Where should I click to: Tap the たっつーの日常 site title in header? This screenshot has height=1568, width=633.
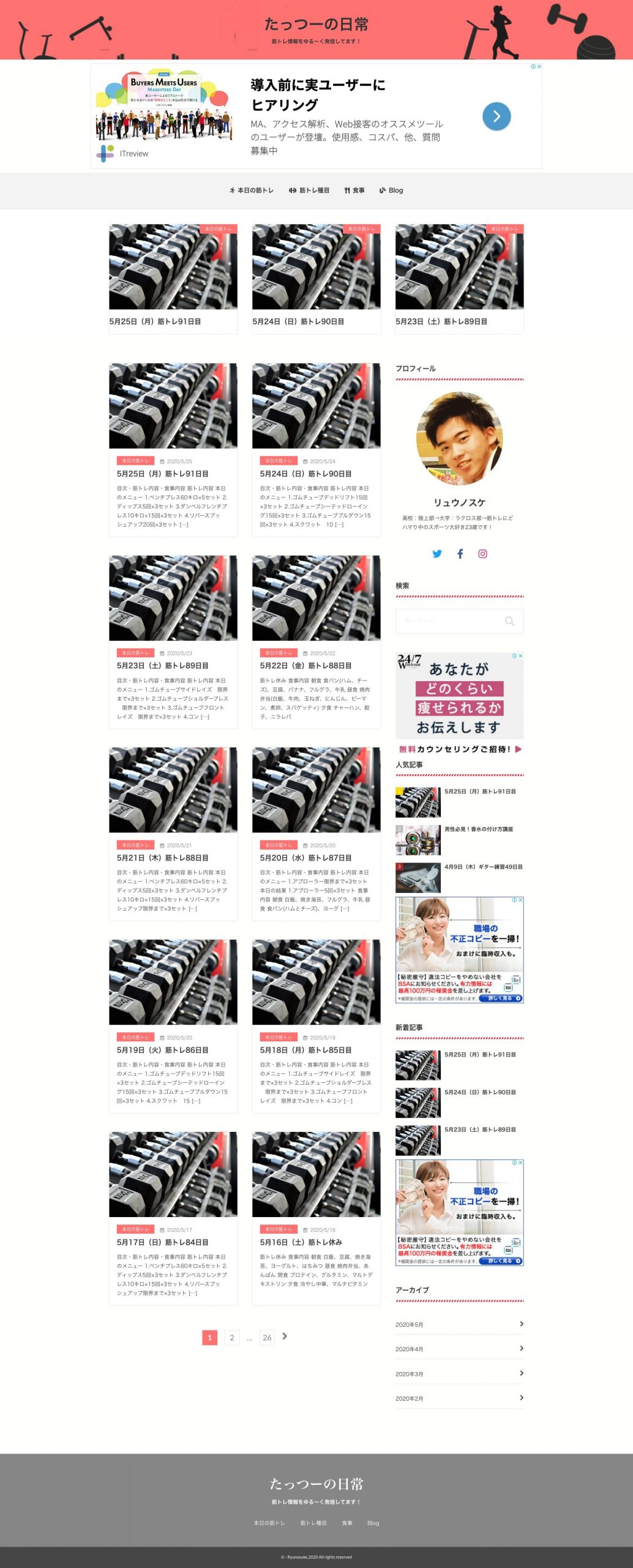tap(316, 24)
